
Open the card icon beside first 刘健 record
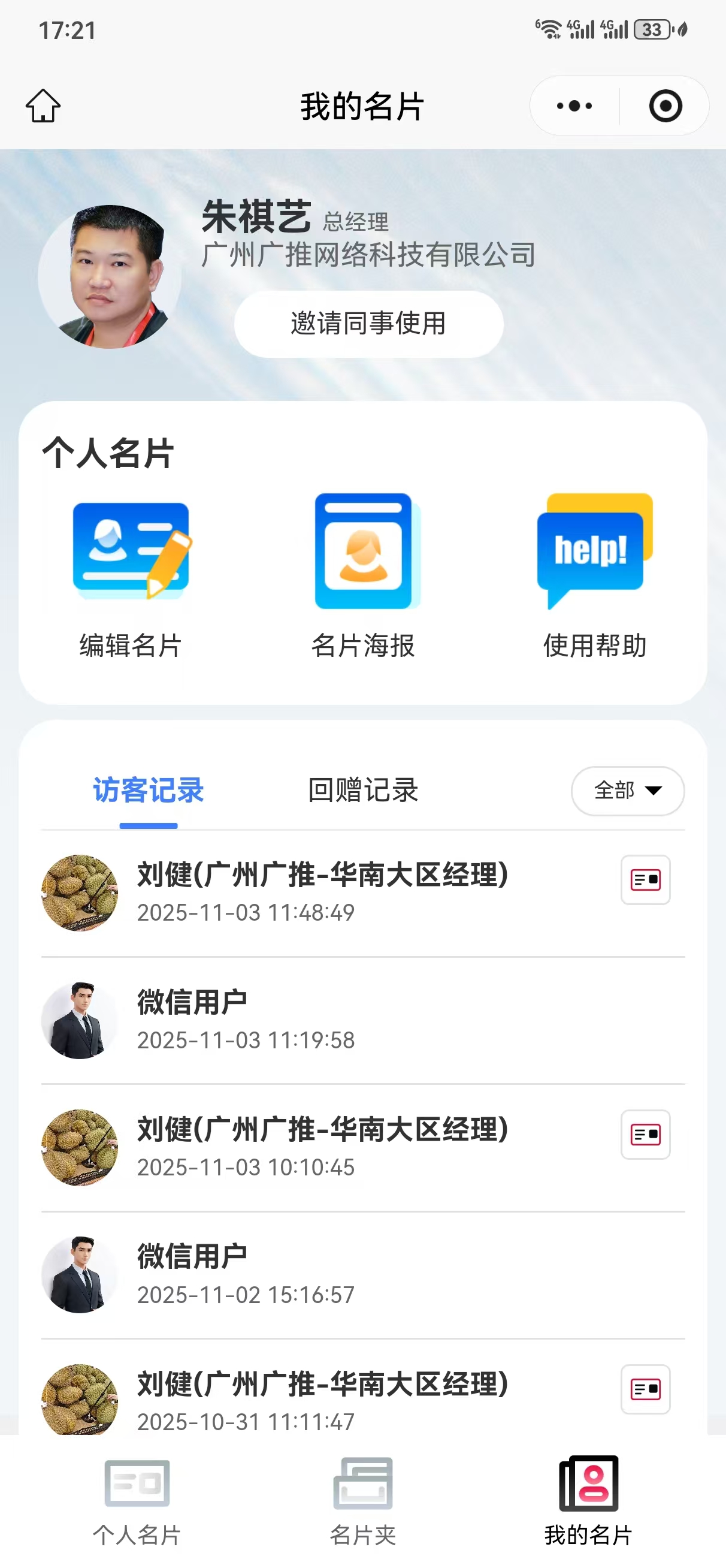coord(646,879)
